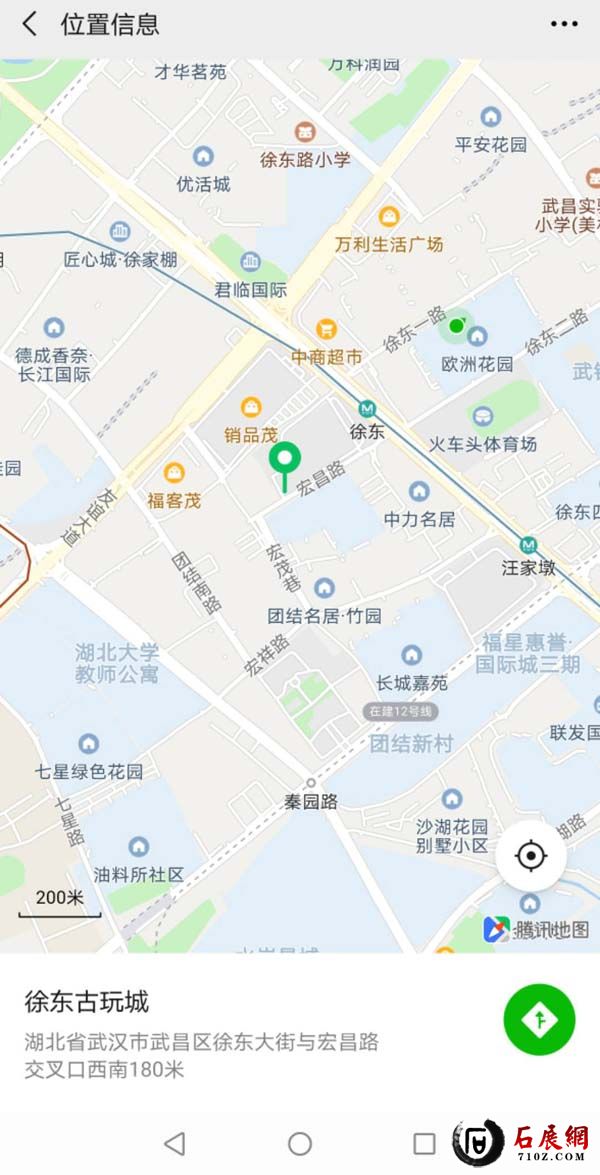Image resolution: width=600 pixels, height=1175 pixels.
Task: Open the three-dot overflow menu
Action: click(x=564, y=25)
